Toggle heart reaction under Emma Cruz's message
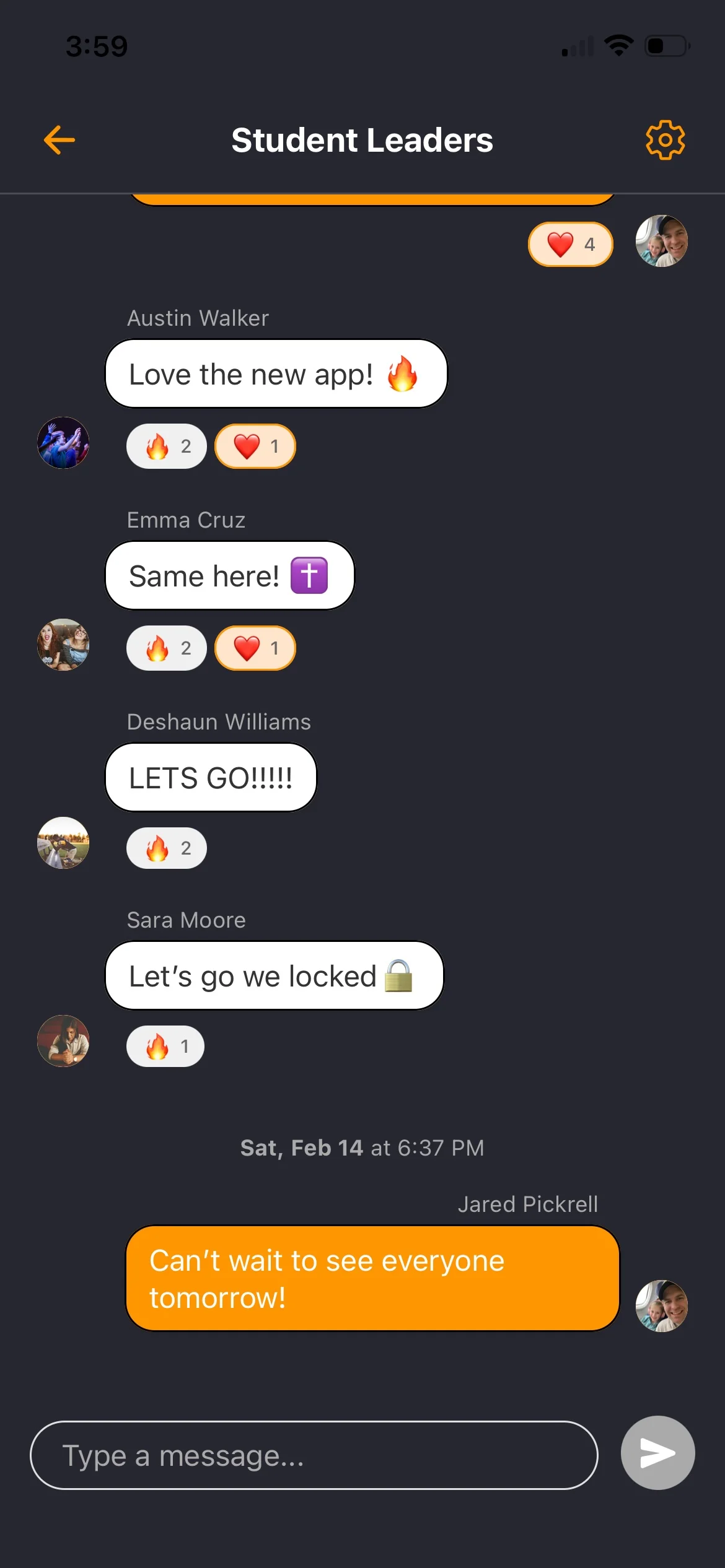 point(255,648)
